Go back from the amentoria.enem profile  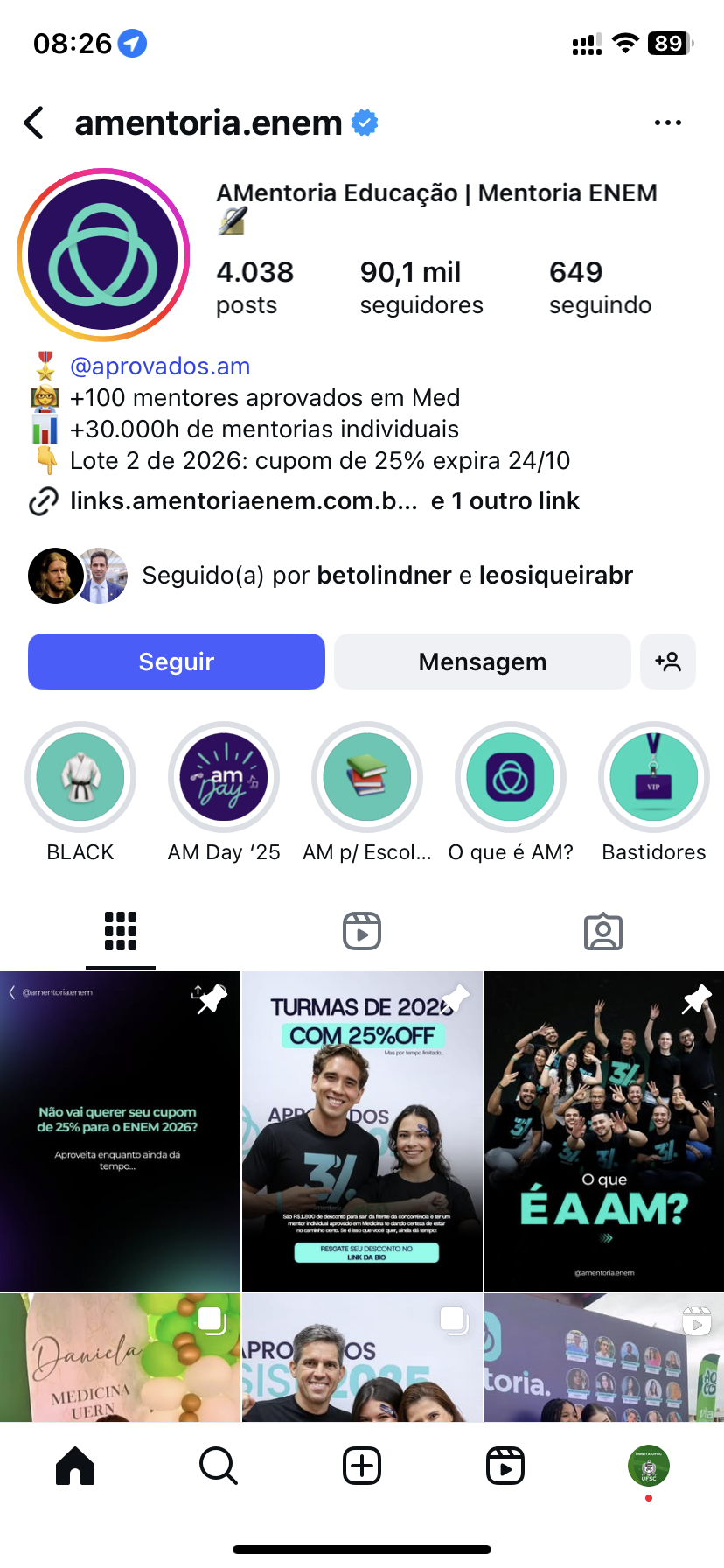[x=35, y=123]
